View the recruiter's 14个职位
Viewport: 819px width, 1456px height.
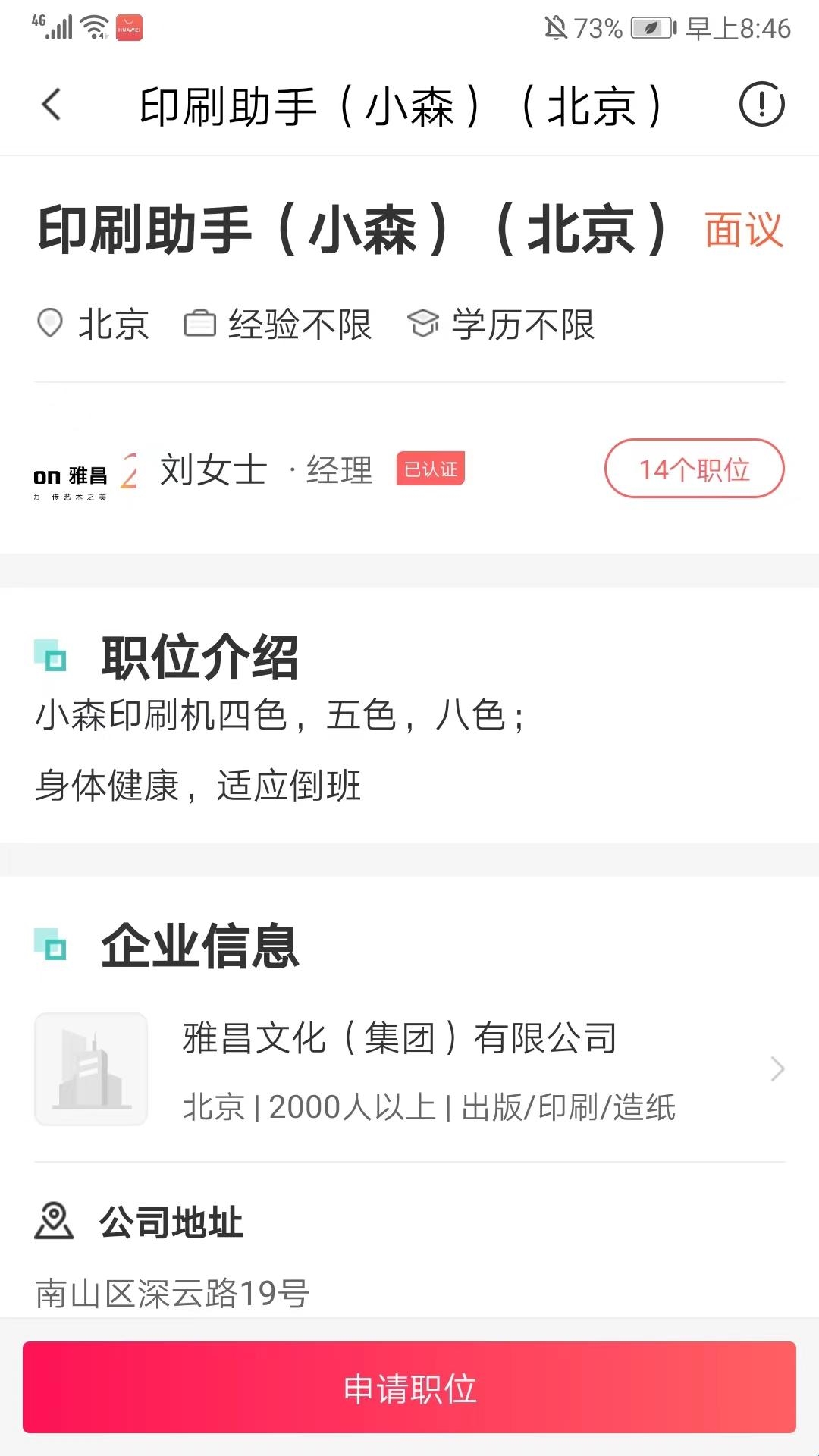(x=694, y=469)
